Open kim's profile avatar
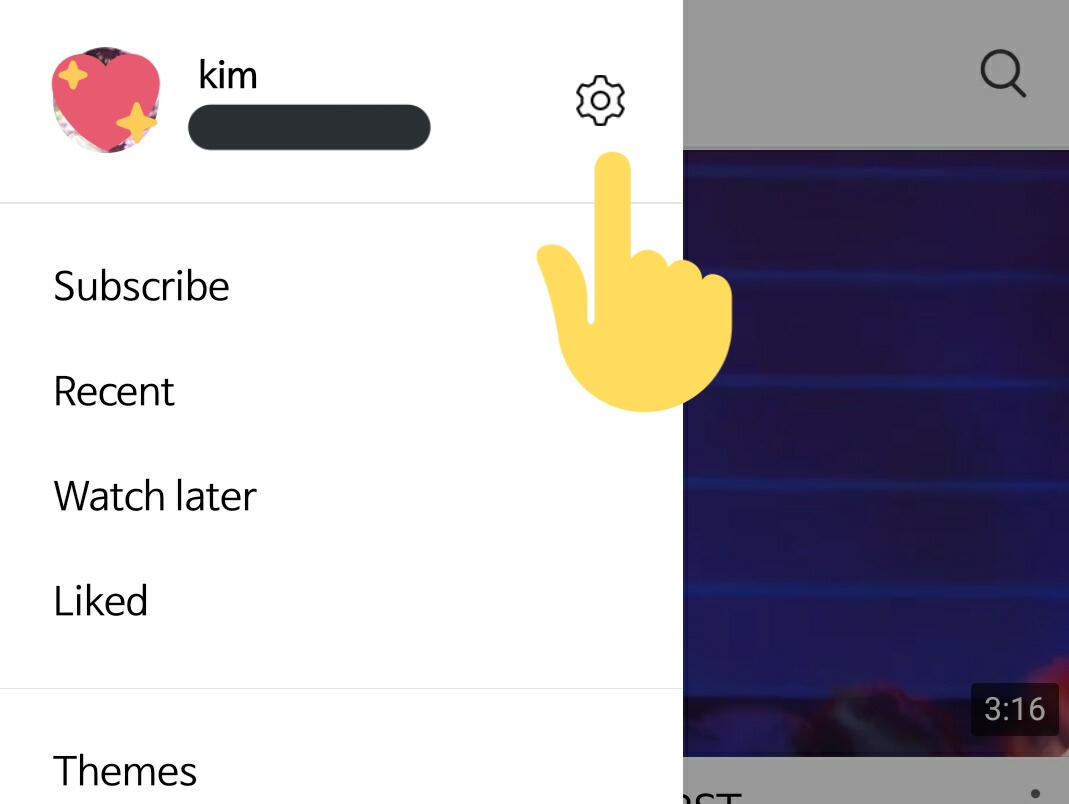 tap(105, 99)
